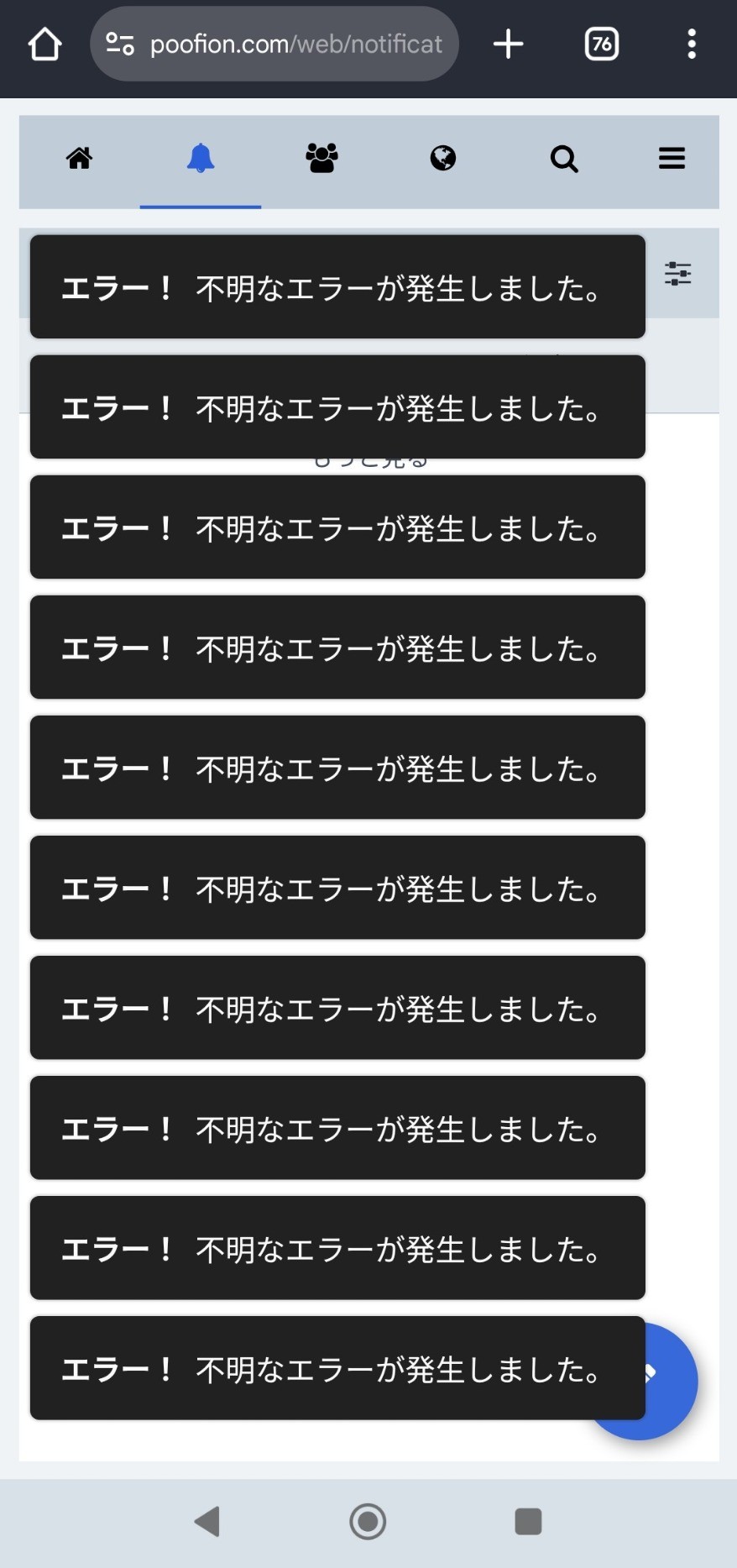Open the browser overflow menu
The image size is (737, 1568).
point(692,44)
